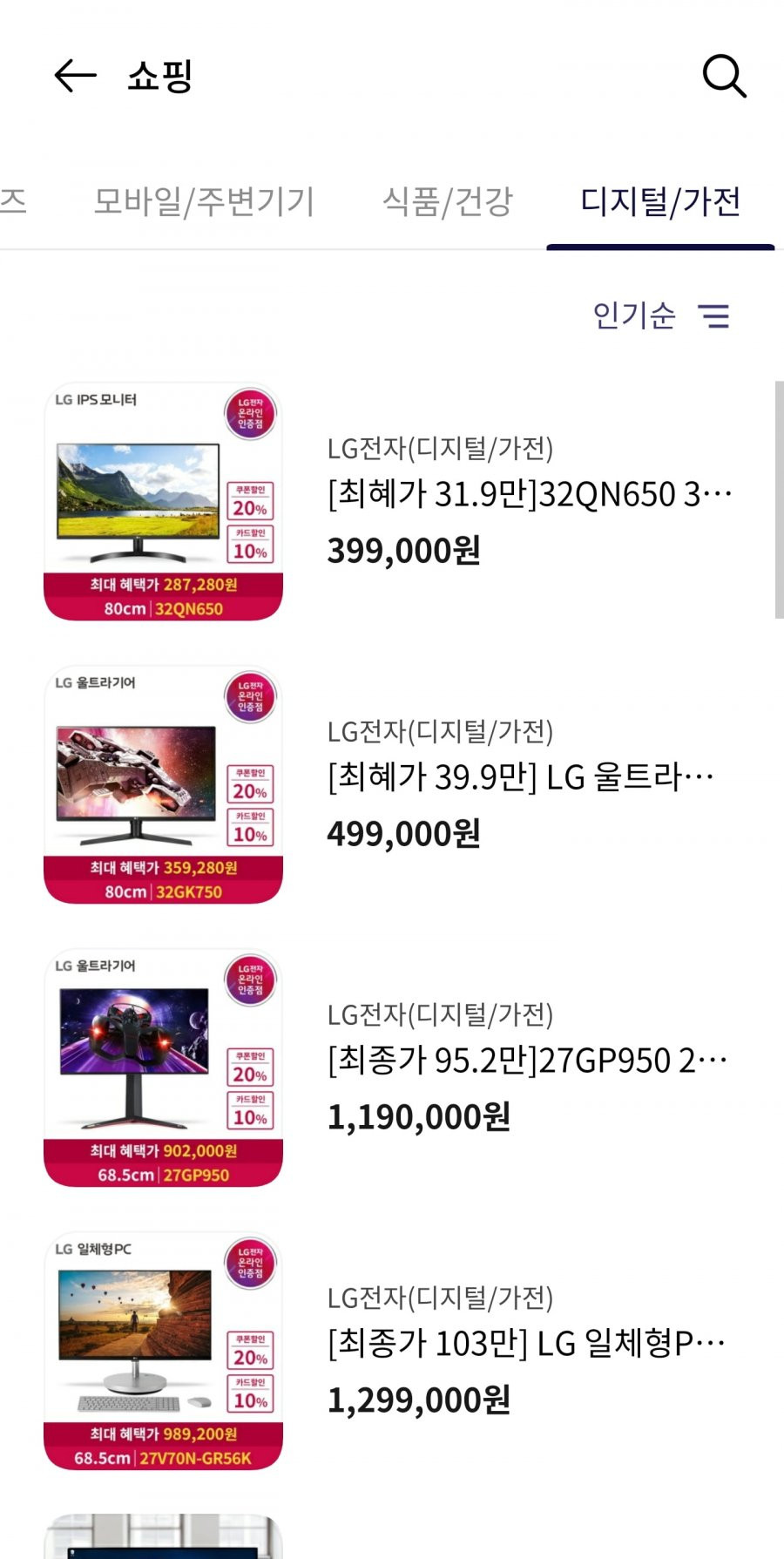The image size is (784, 1559).
Task: Switch to the 식품/건강 tab
Action: pos(448,202)
